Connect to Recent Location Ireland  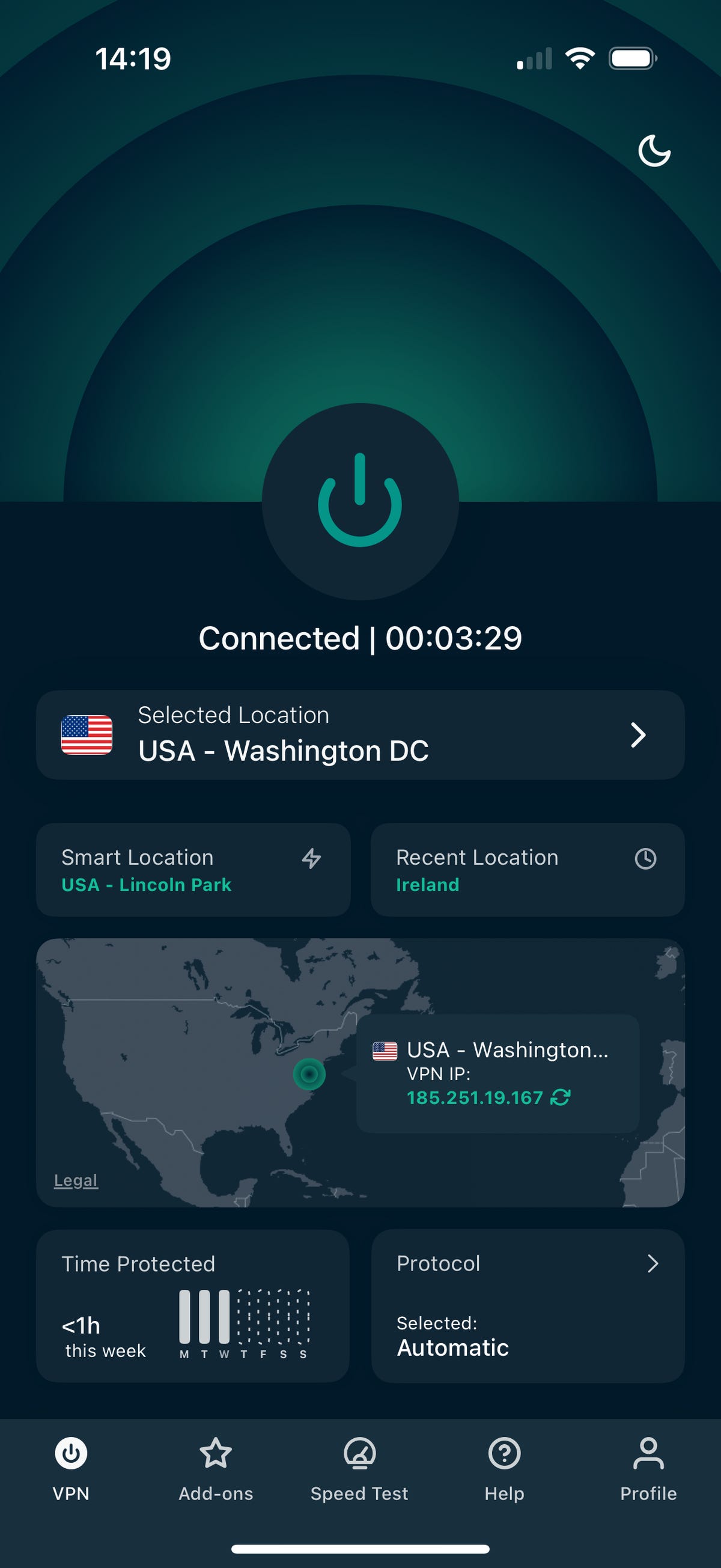(528, 870)
